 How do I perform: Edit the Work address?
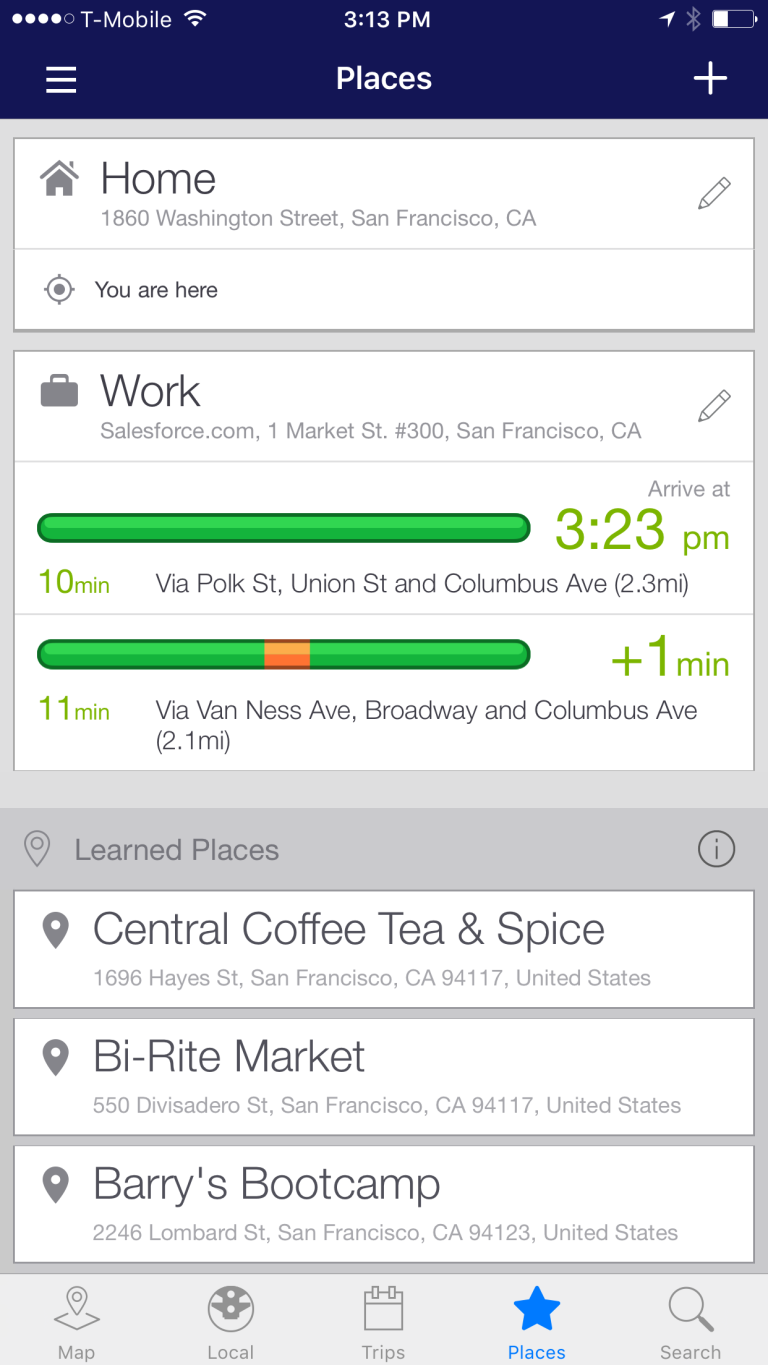(714, 405)
